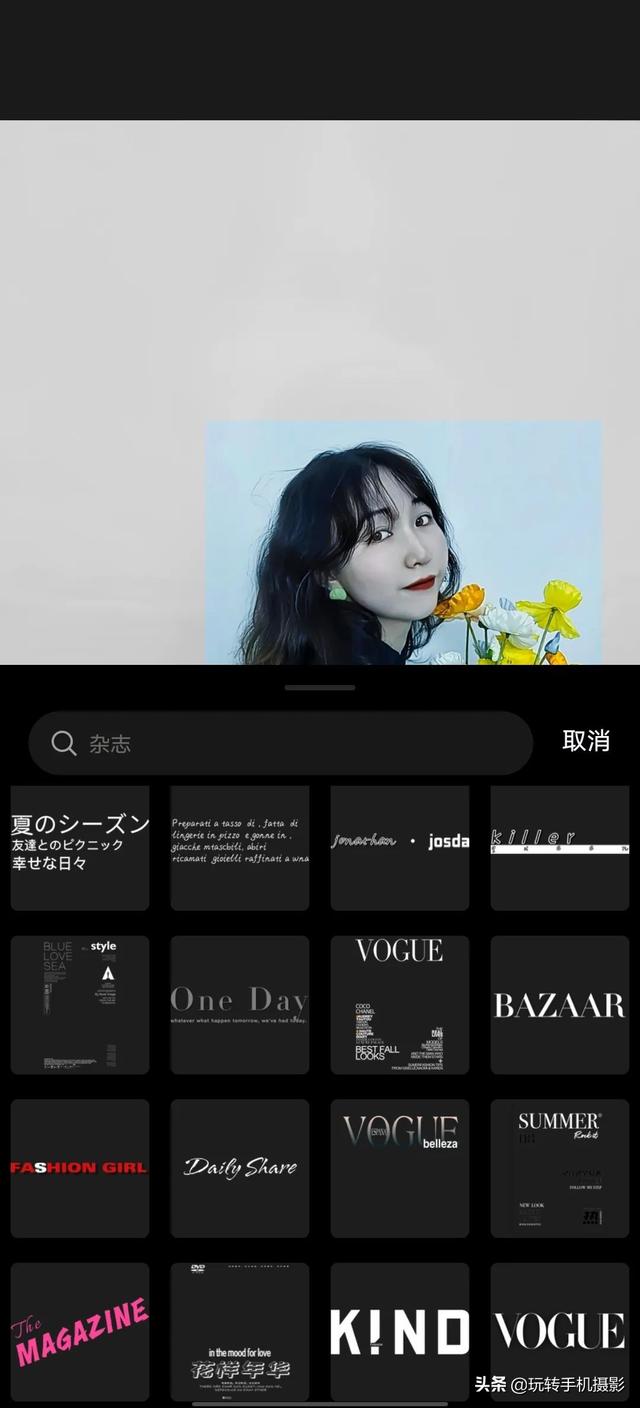
Task: Tap 取消 to cancel the search
Action: click(586, 741)
